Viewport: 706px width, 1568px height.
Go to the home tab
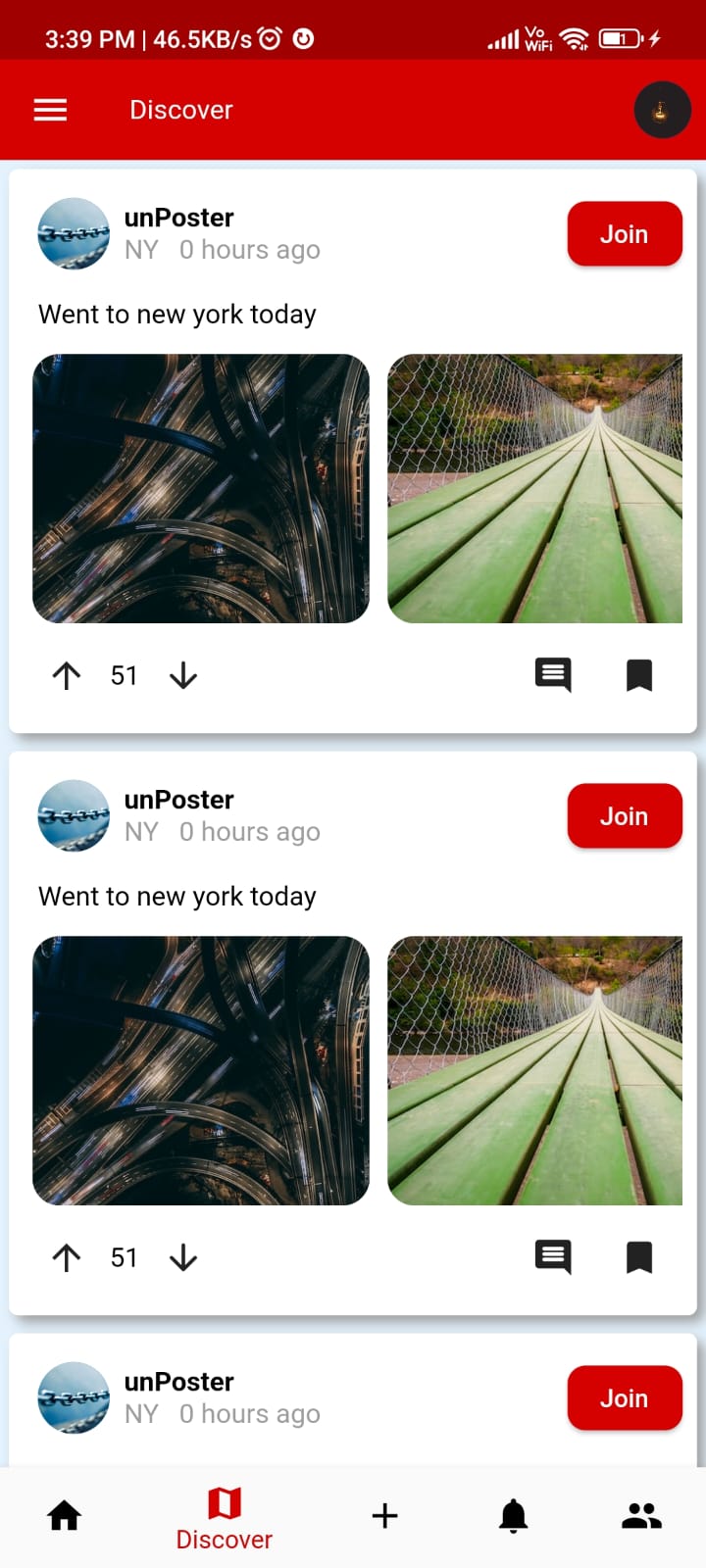(x=65, y=1516)
